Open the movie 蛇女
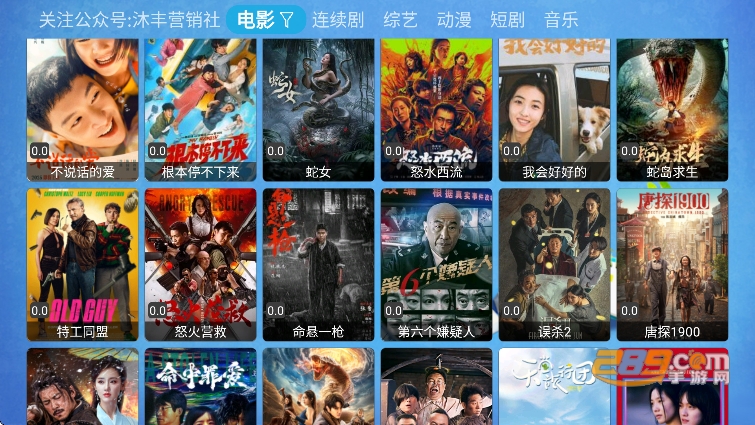Image resolution: width=755 pixels, height=425 pixels. click(x=318, y=105)
